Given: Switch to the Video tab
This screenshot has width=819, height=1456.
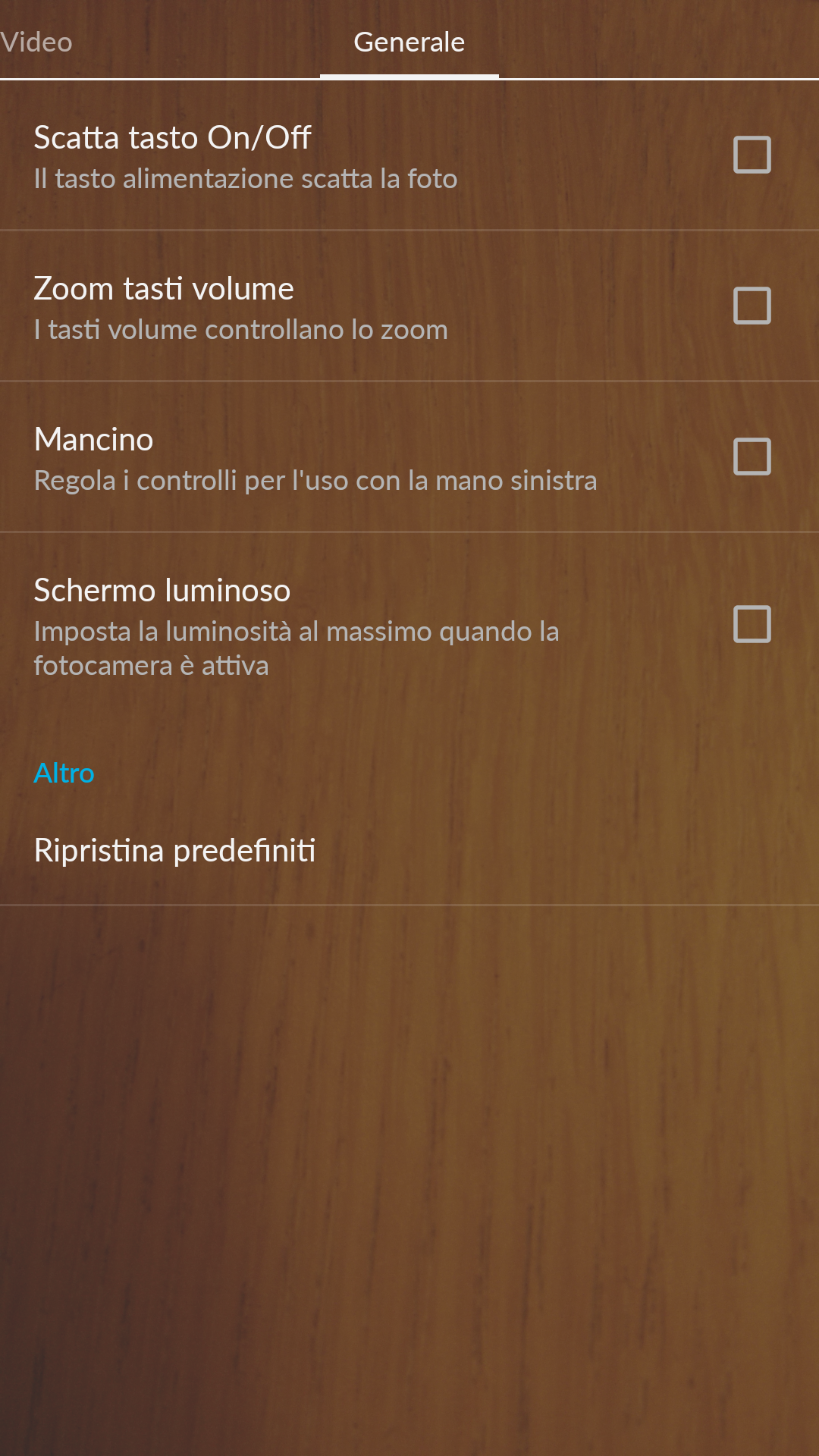Looking at the screenshot, I should [x=36, y=42].
